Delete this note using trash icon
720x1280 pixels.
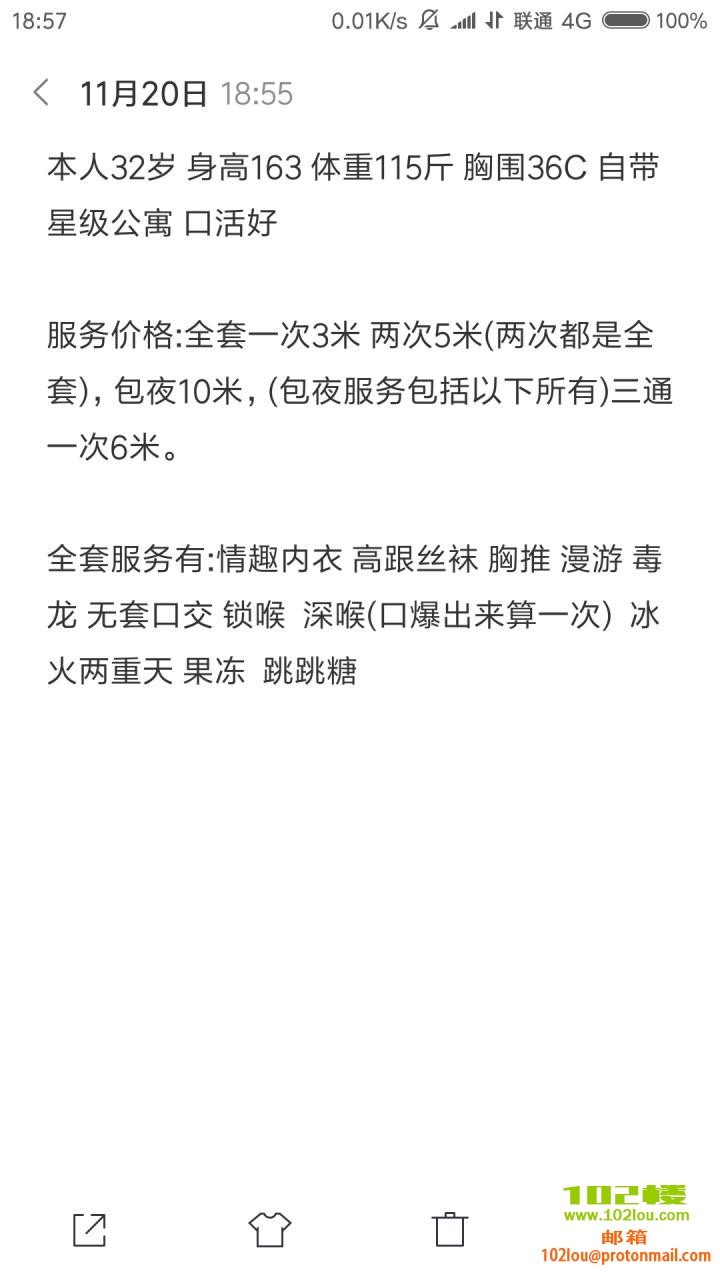pyautogui.click(x=449, y=1229)
